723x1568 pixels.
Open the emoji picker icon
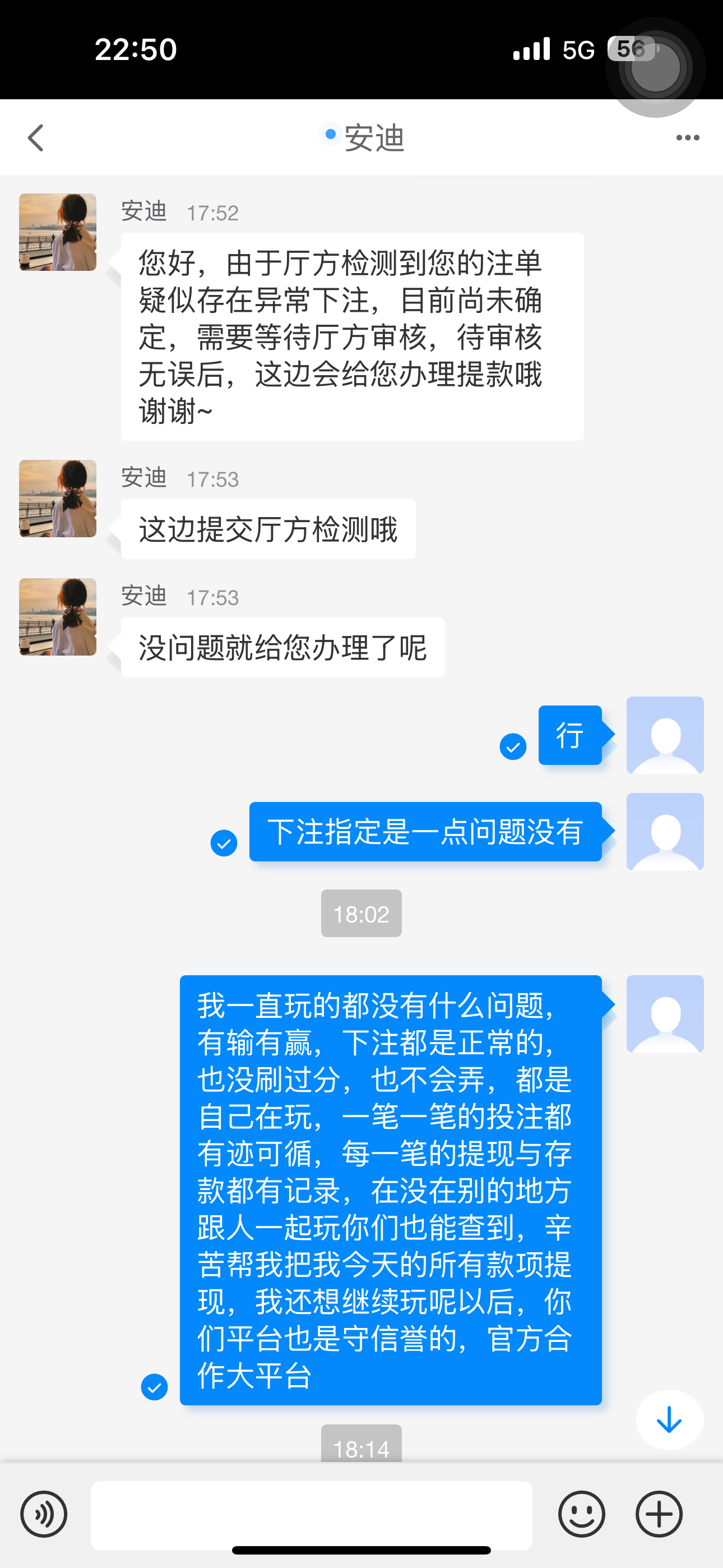point(581,1514)
